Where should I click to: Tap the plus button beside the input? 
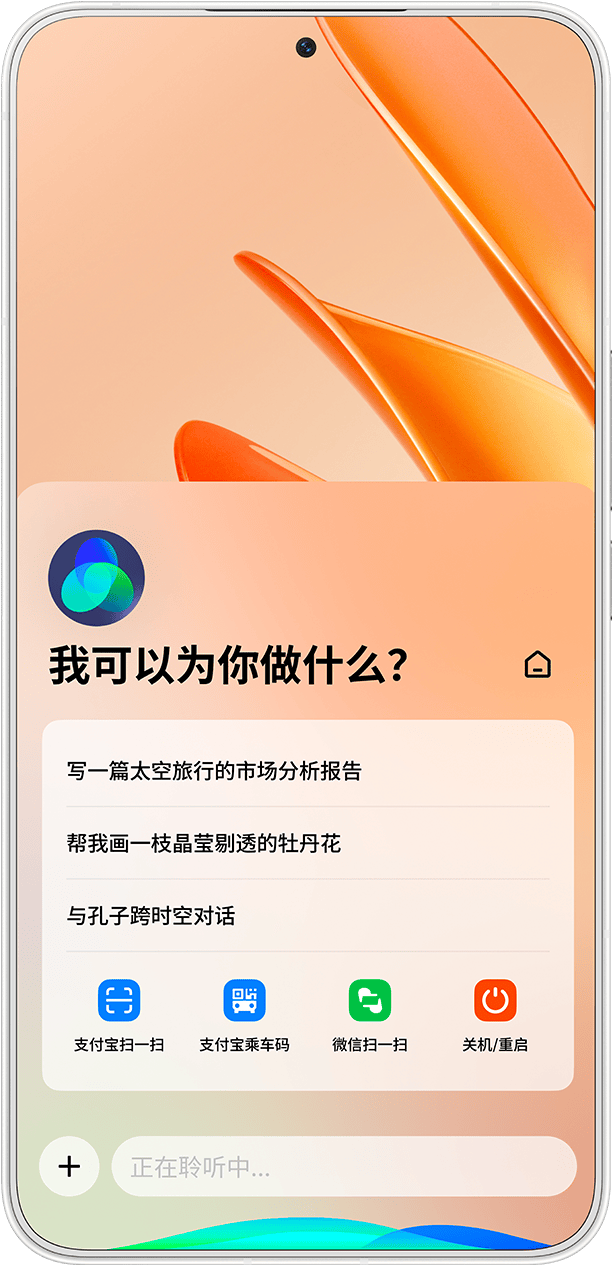click(69, 1166)
